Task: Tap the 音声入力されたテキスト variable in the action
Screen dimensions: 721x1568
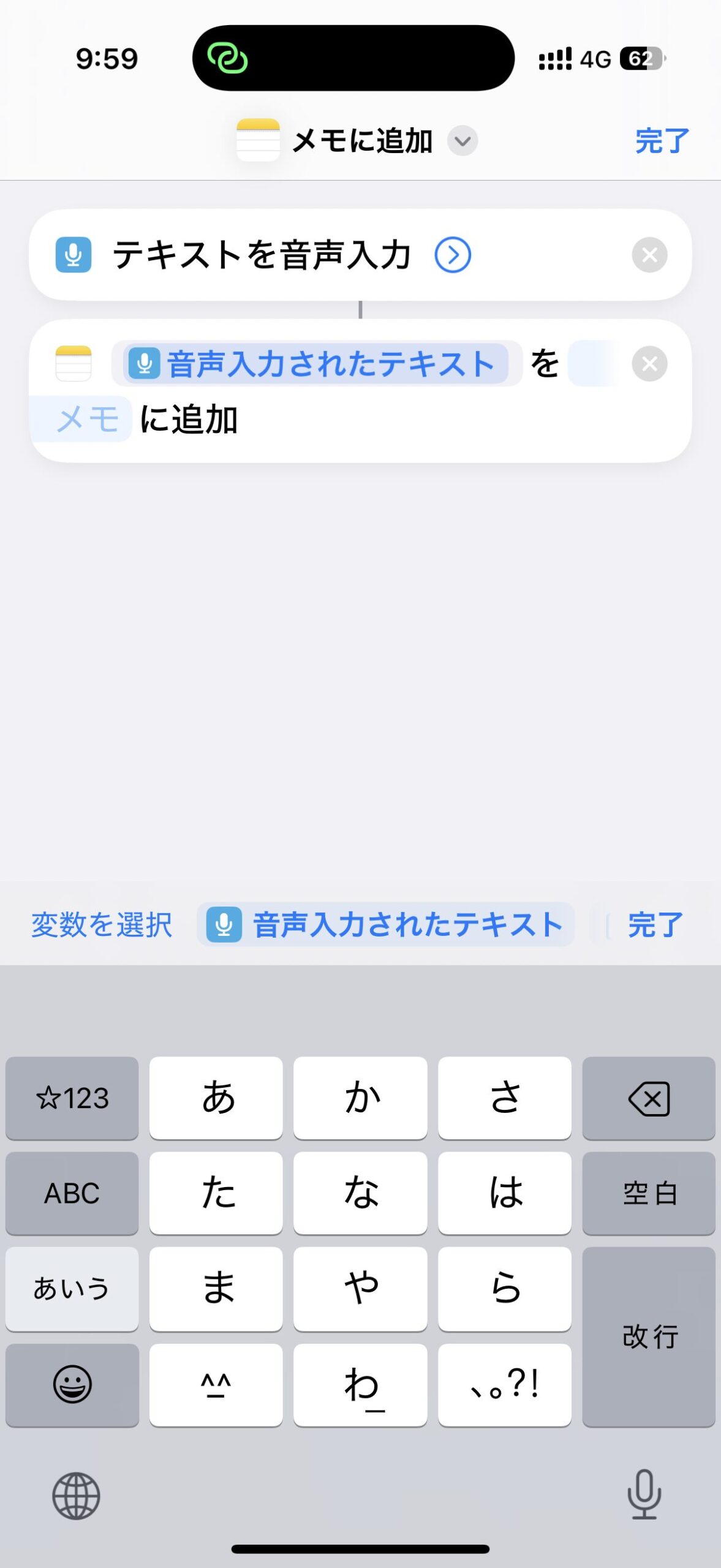Action: click(316, 364)
